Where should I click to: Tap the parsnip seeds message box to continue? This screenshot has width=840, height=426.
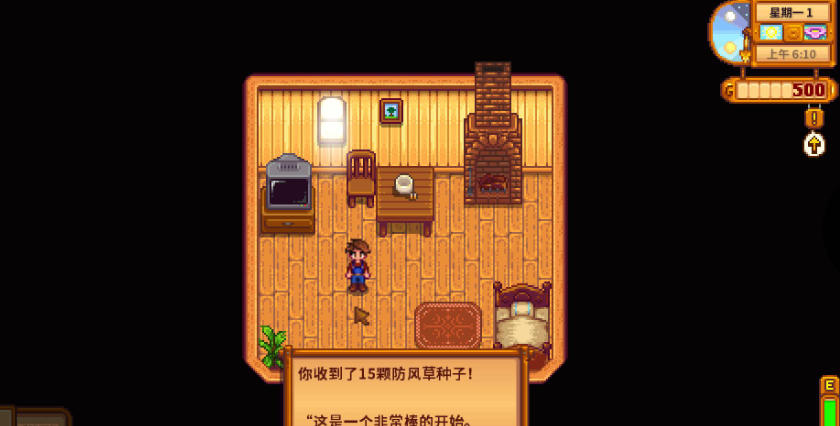pyautogui.click(x=406, y=390)
